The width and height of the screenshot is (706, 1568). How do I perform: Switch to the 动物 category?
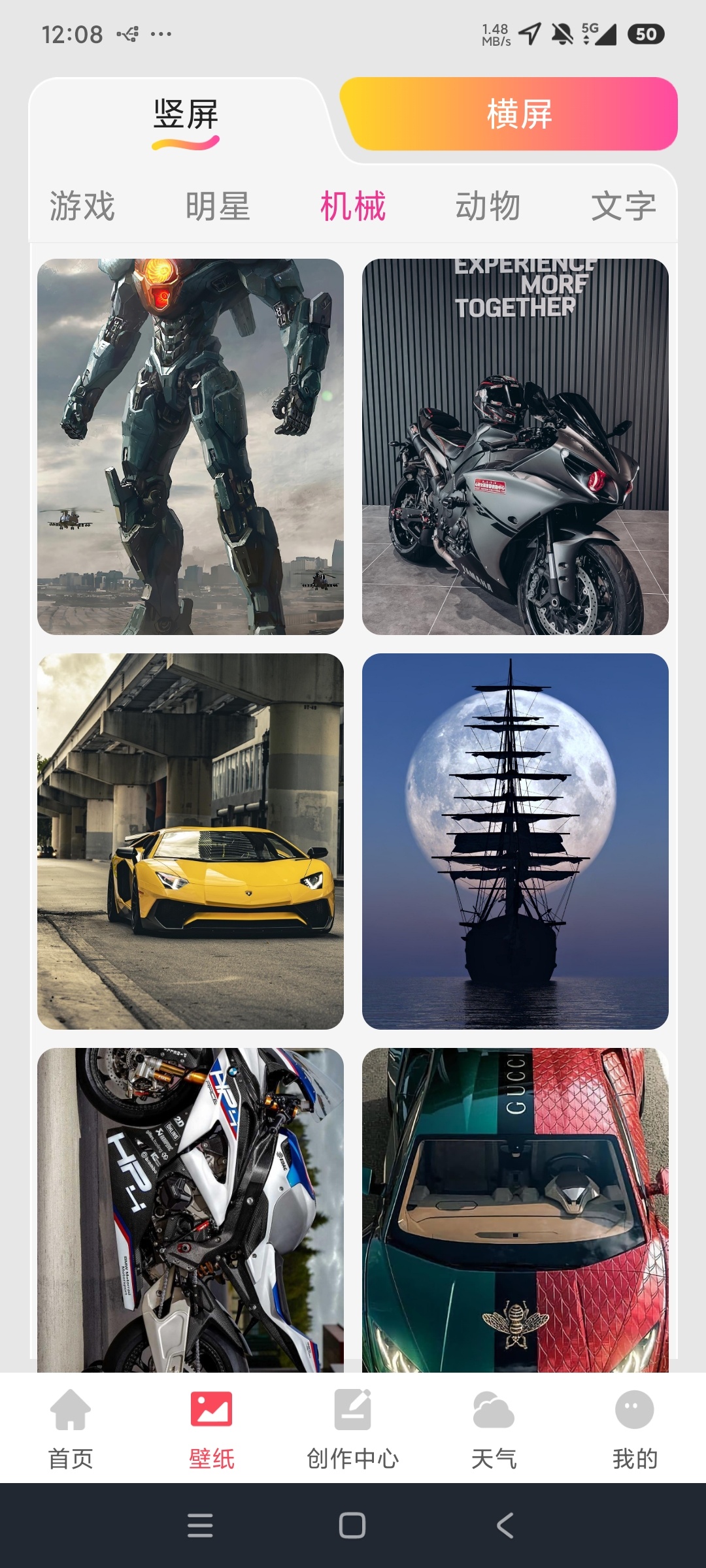[488, 206]
